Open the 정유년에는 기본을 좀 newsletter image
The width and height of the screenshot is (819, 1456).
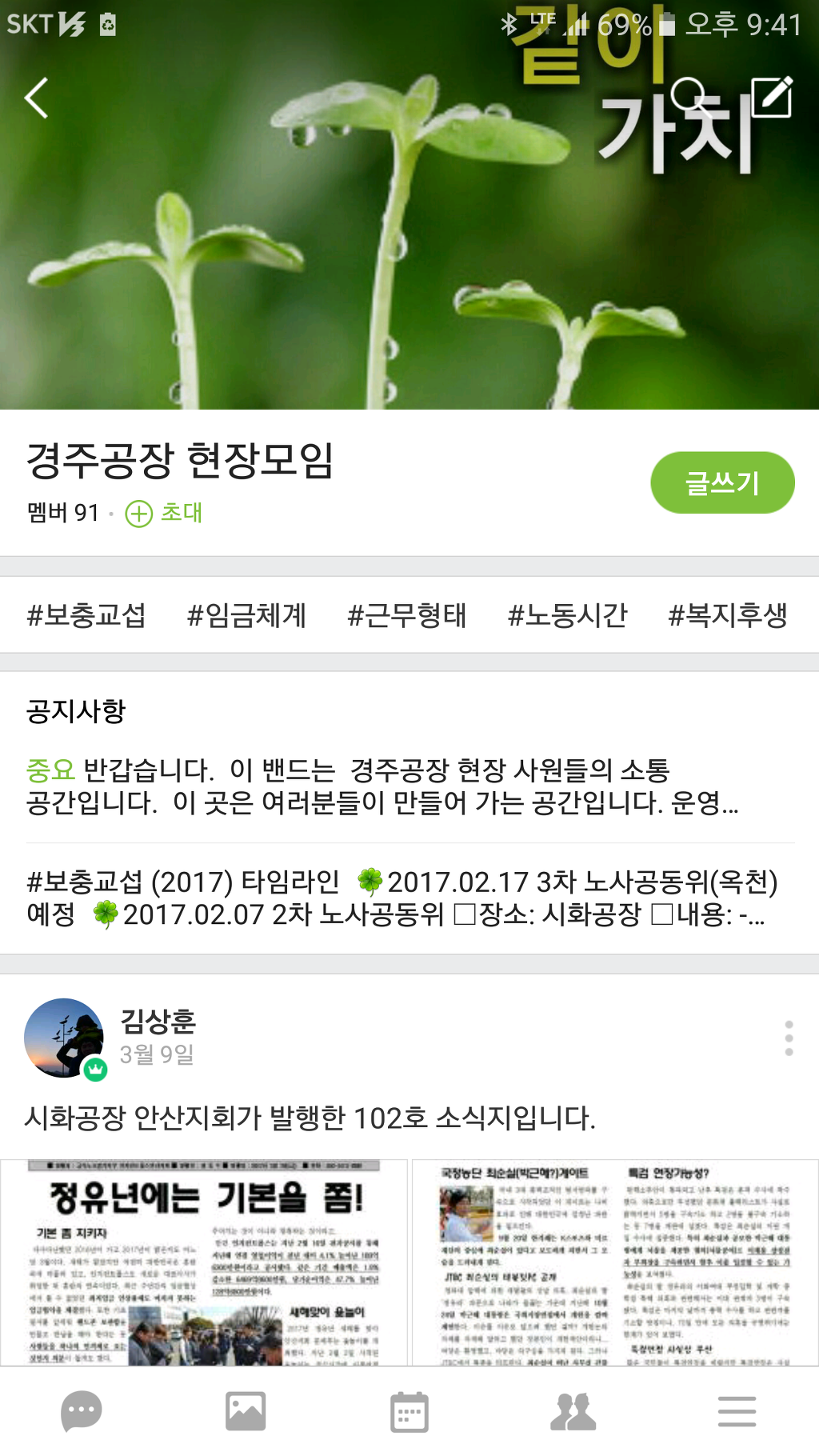pyautogui.click(x=204, y=1262)
